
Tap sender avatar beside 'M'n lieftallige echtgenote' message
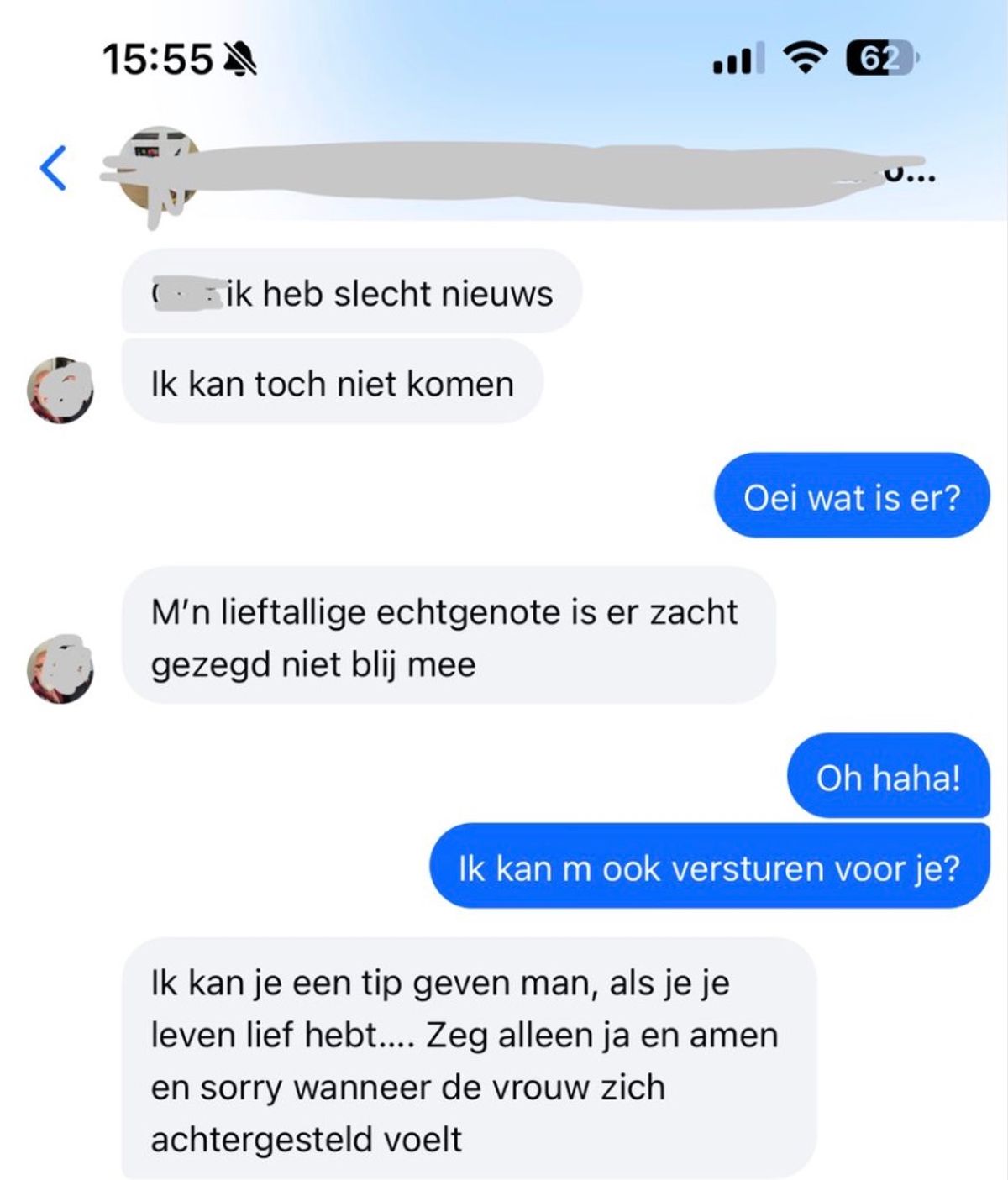(60, 669)
